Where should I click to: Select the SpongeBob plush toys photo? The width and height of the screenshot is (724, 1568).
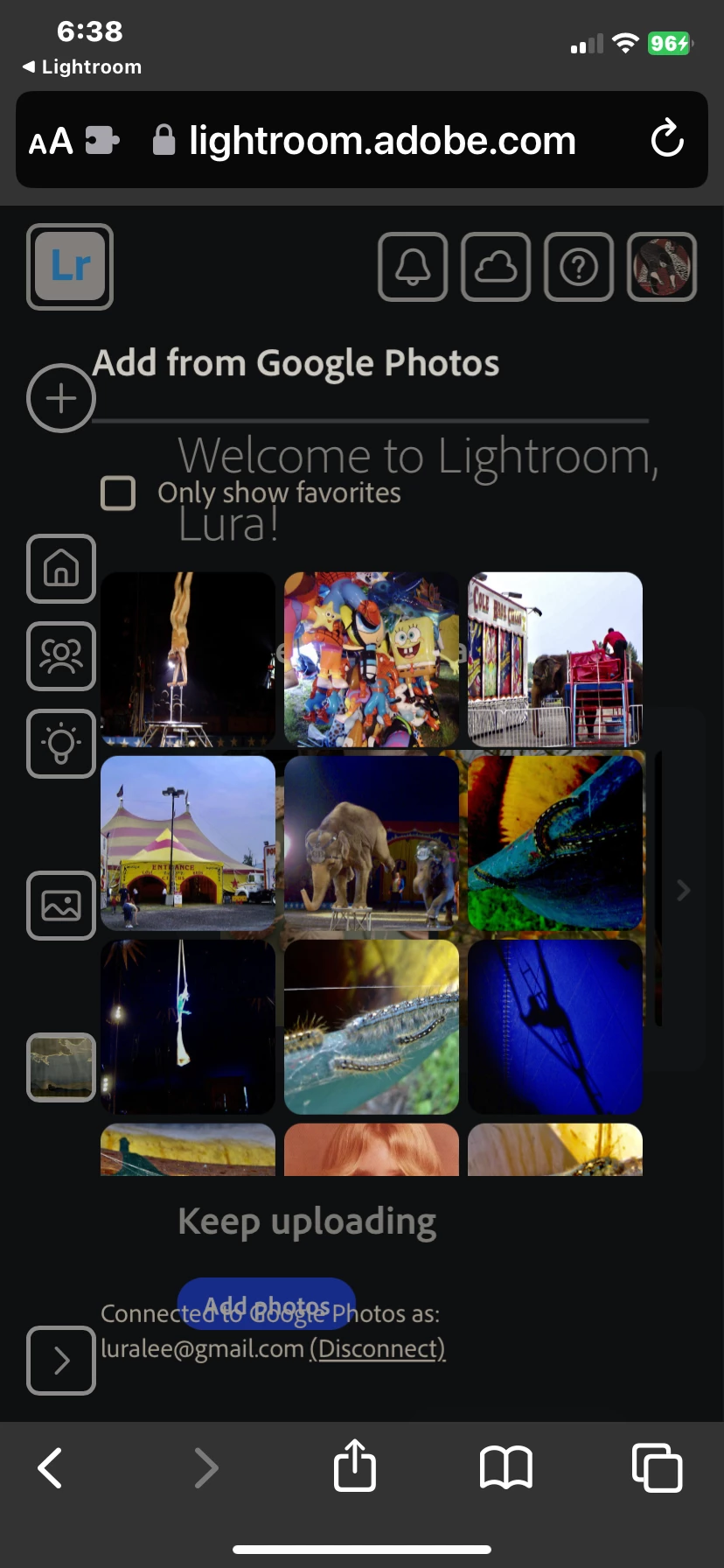pyautogui.click(x=372, y=659)
